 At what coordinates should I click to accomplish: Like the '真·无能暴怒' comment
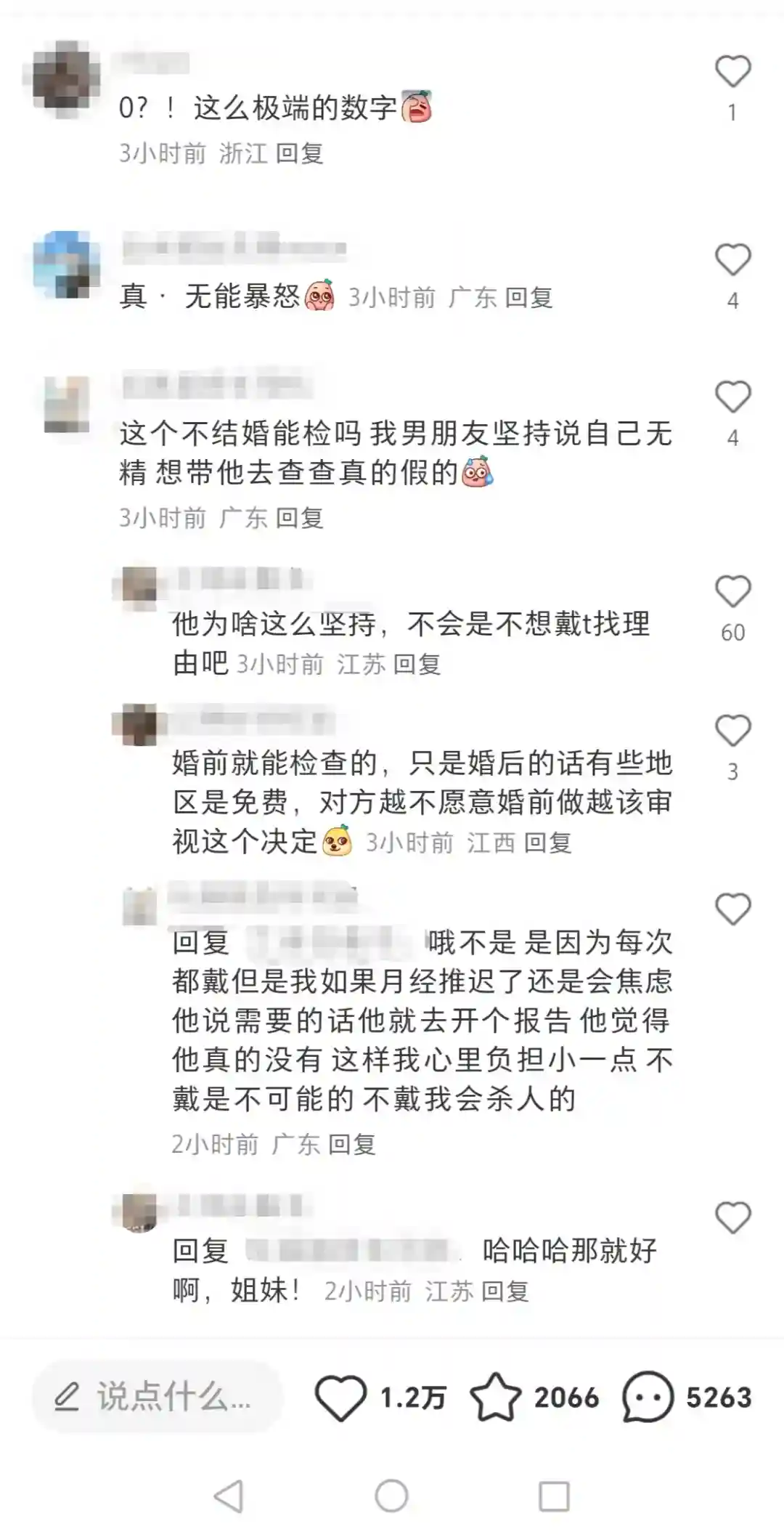click(732, 260)
